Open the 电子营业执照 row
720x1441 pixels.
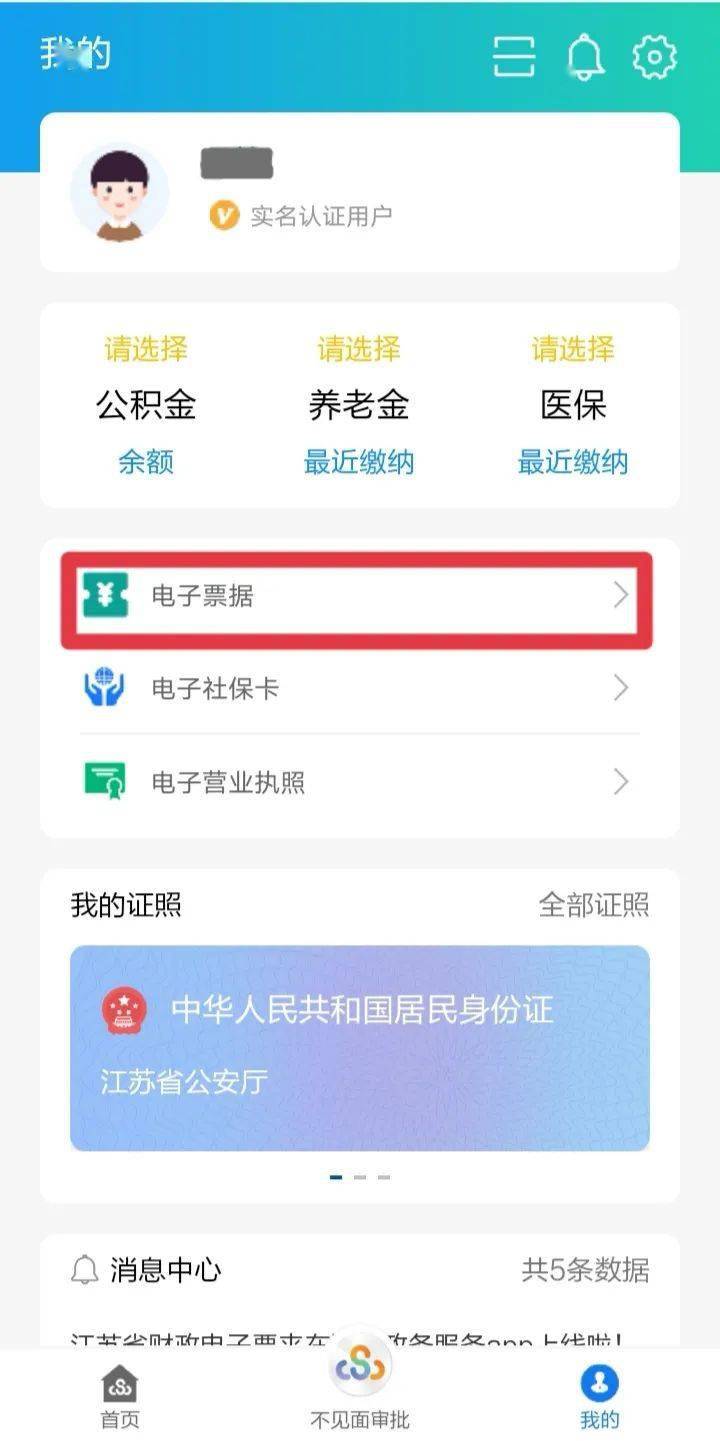click(357, 782)
